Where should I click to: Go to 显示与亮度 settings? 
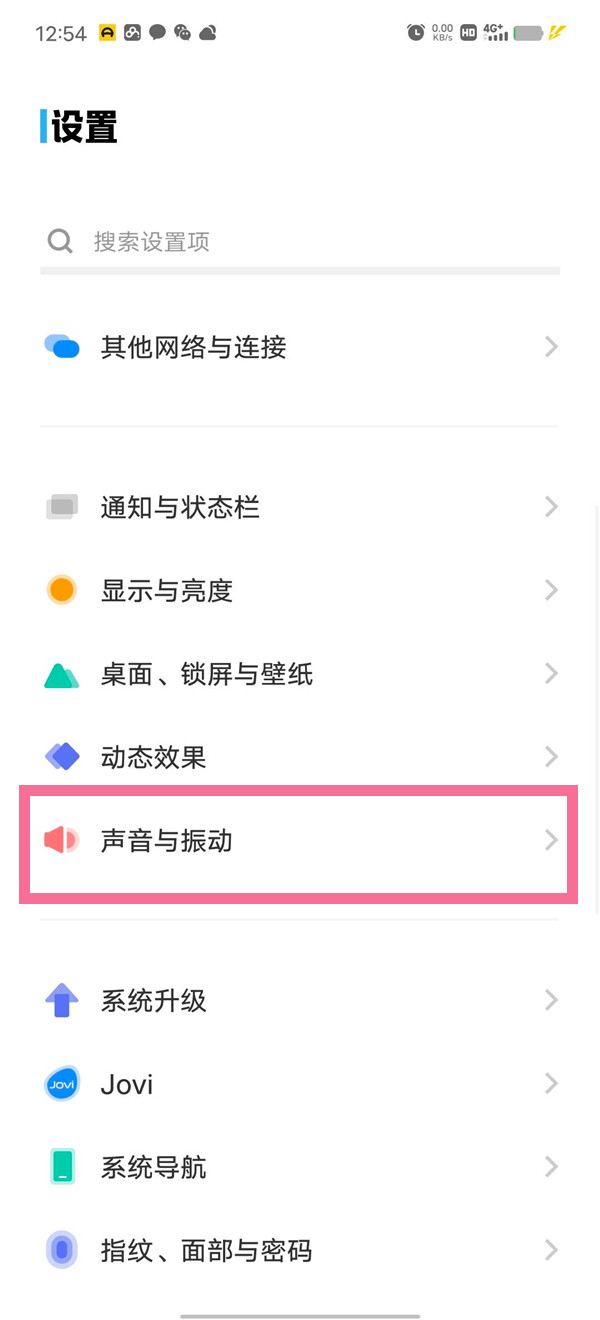[x=300, y=590]
